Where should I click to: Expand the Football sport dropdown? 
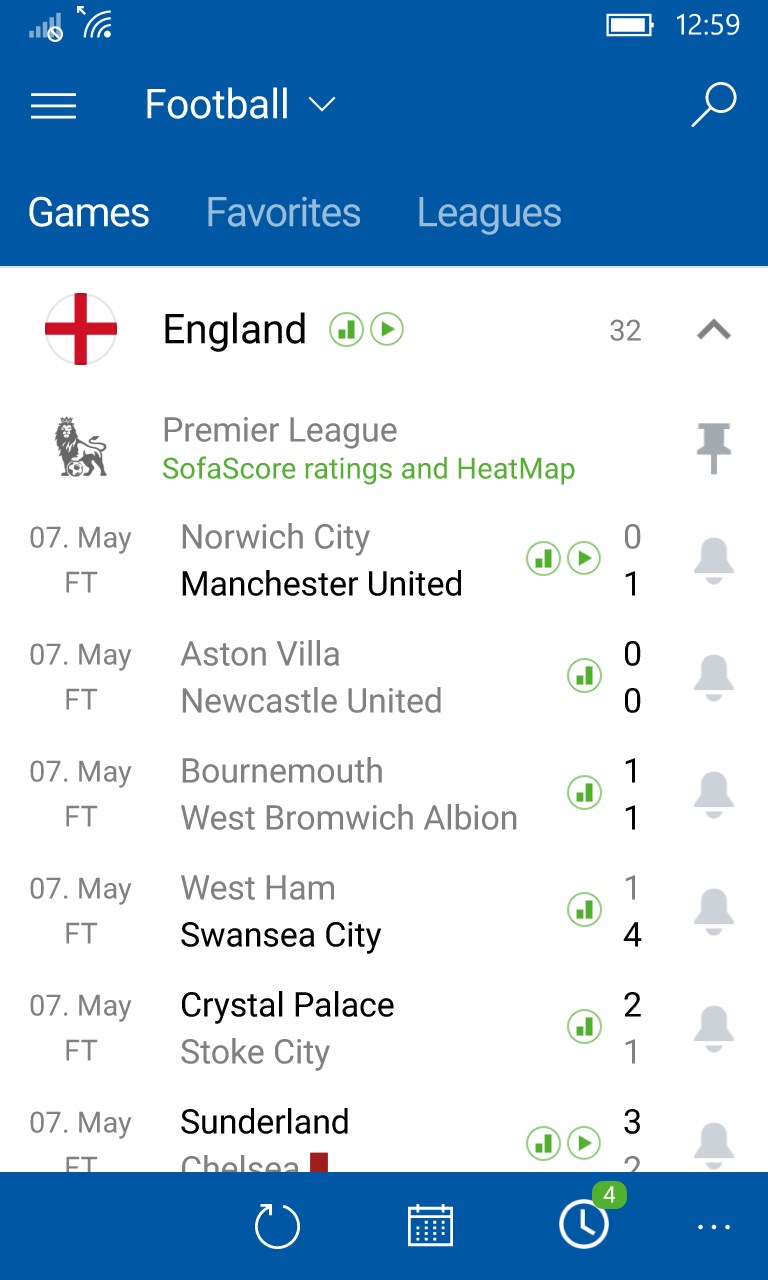point(240,105)
